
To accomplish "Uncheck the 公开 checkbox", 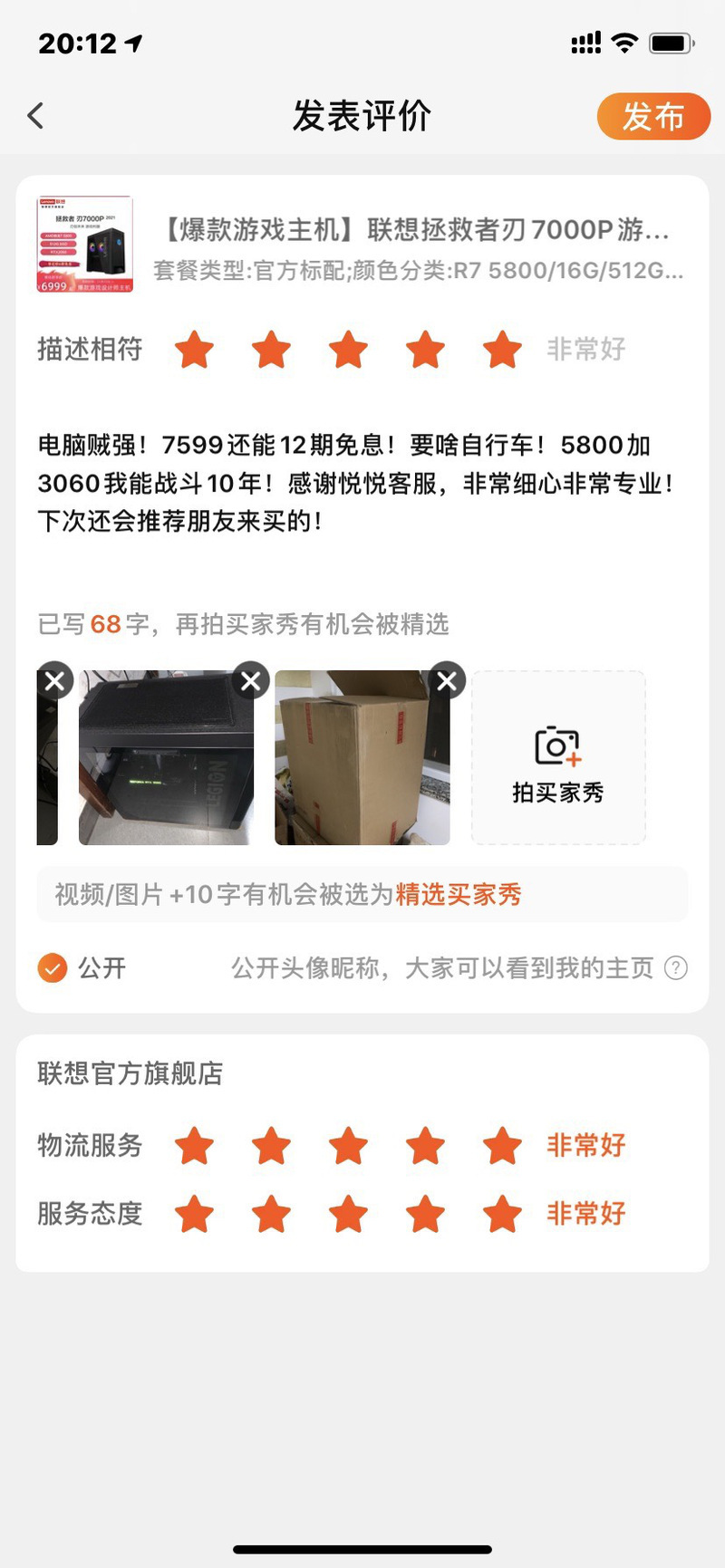I will 53,967.
